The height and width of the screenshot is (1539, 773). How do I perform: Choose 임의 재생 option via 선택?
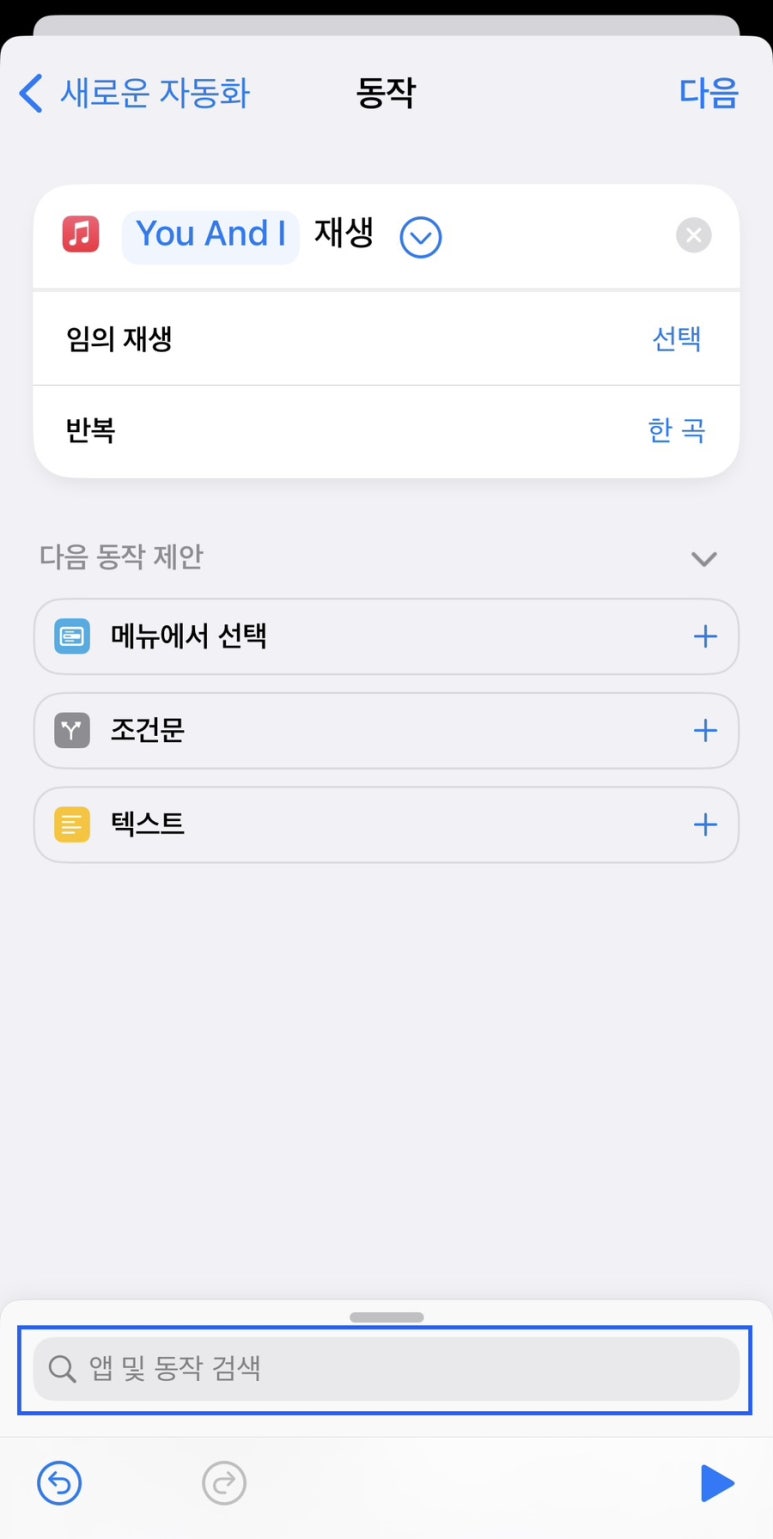point(676,339)
